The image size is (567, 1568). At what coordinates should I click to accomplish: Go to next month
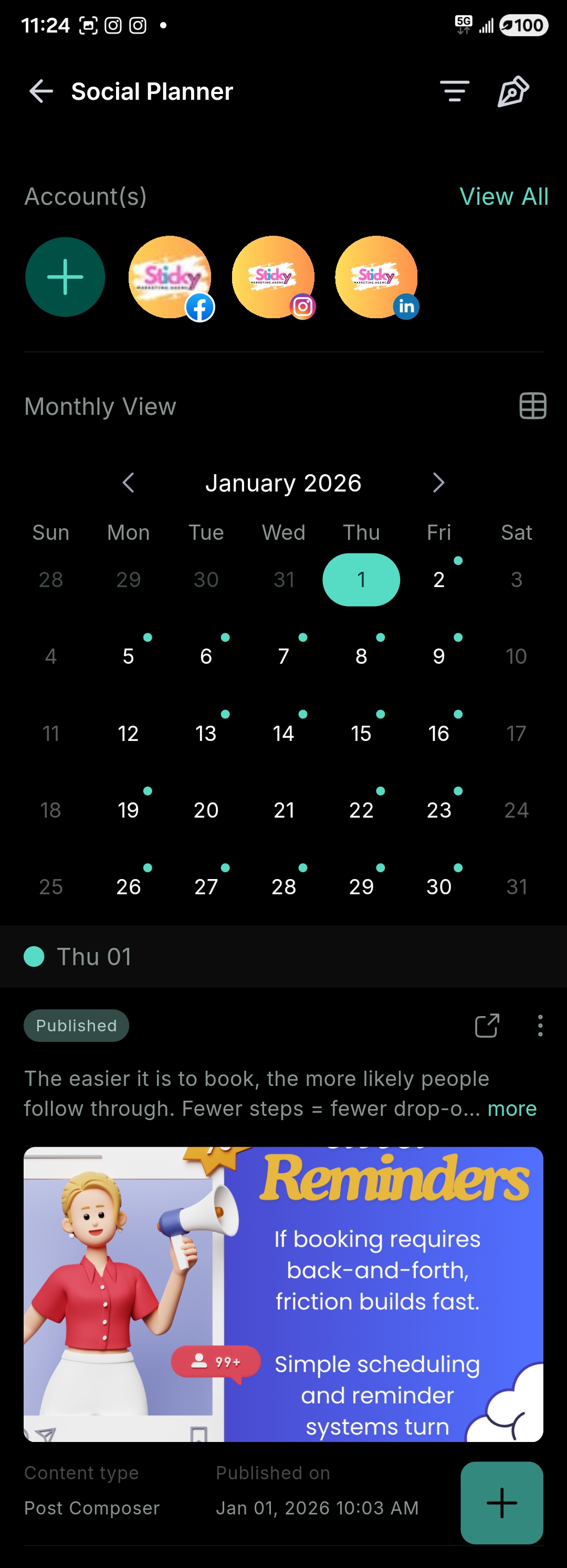[x=438, y=483]
